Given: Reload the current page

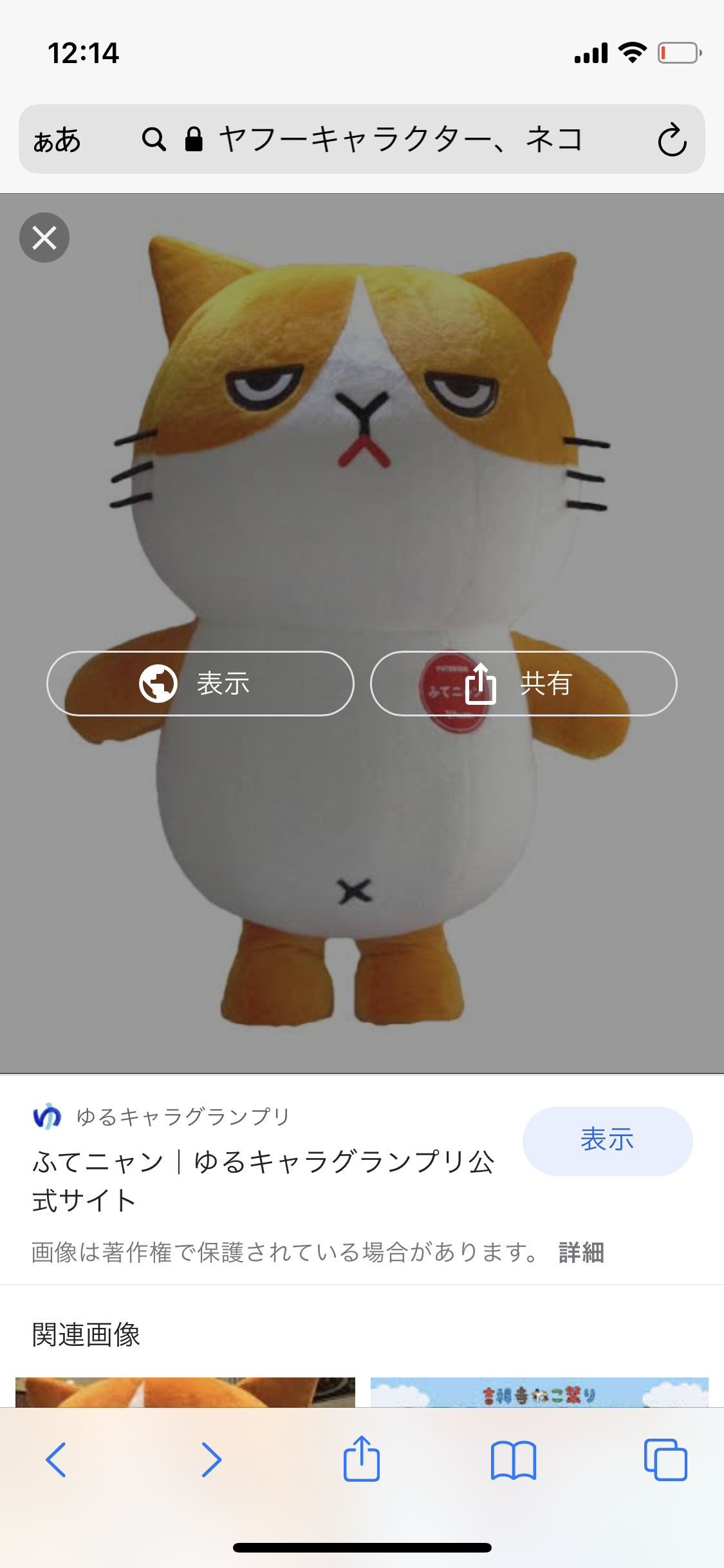Looking at the screenshot, I should [x=672, y=140].
